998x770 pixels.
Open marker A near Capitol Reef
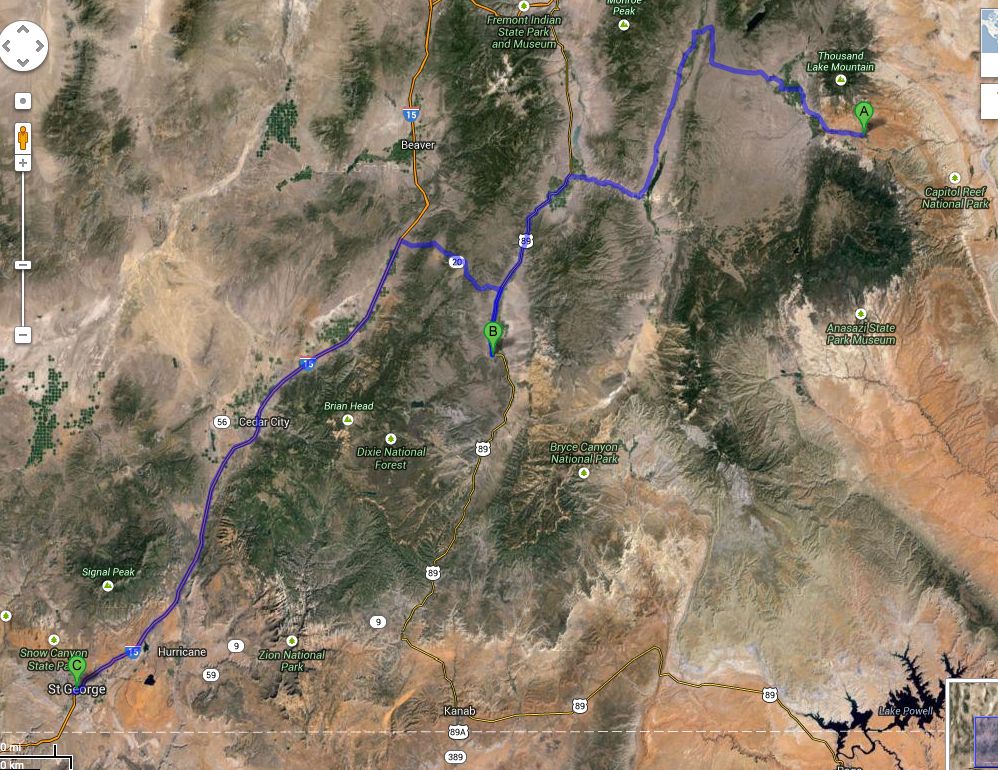pyautogui.click(x=864, y=114)
